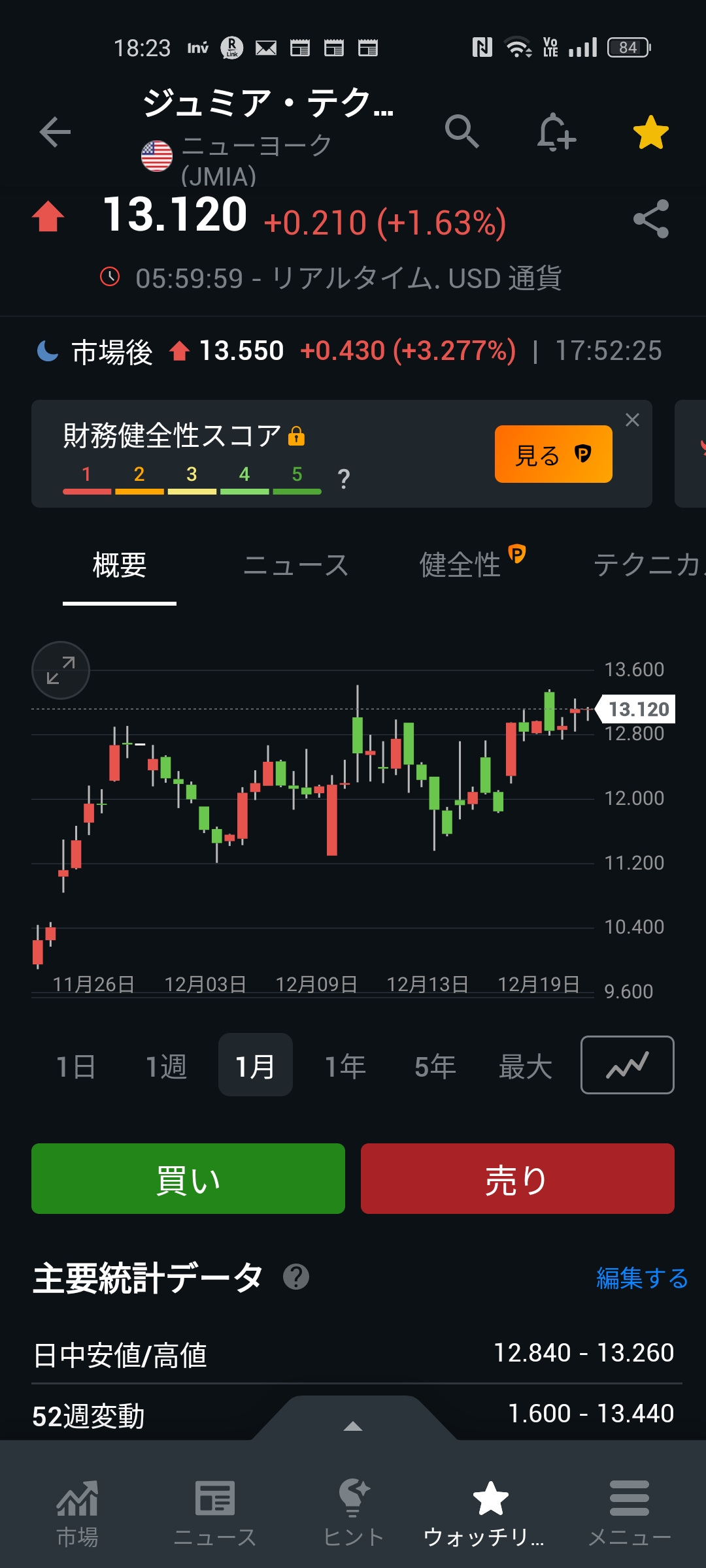Change chart type with line icon
The height and width of the screenshot is (1568, 706).
(627, 1065)
